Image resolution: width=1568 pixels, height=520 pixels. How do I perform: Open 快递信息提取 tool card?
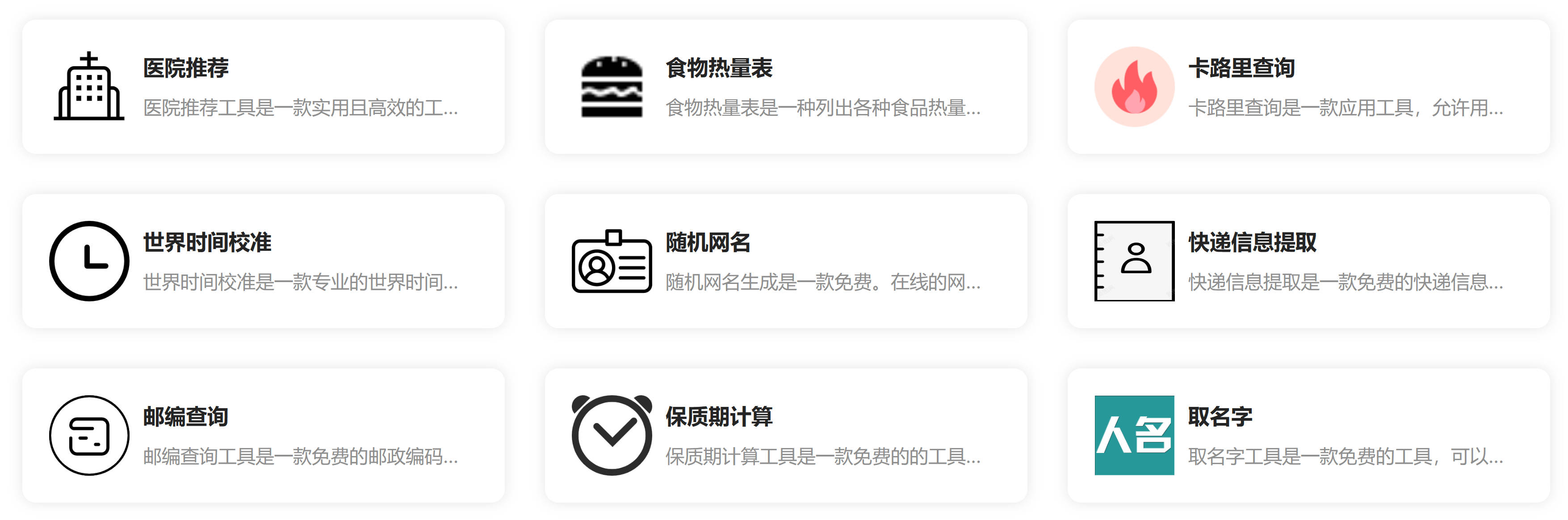coord(1308,261)
